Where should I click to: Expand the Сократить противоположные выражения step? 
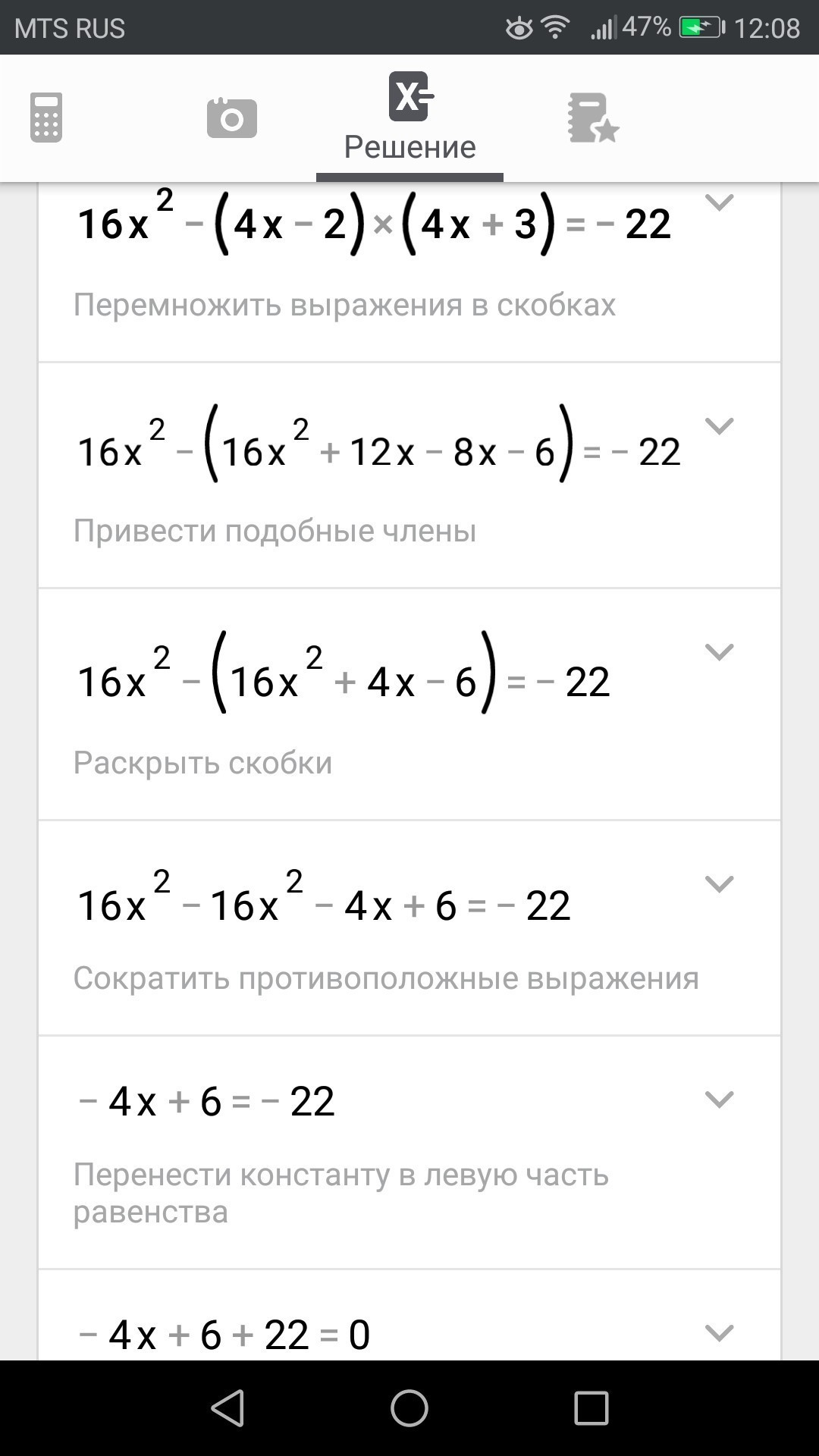(x=719, y=884)
